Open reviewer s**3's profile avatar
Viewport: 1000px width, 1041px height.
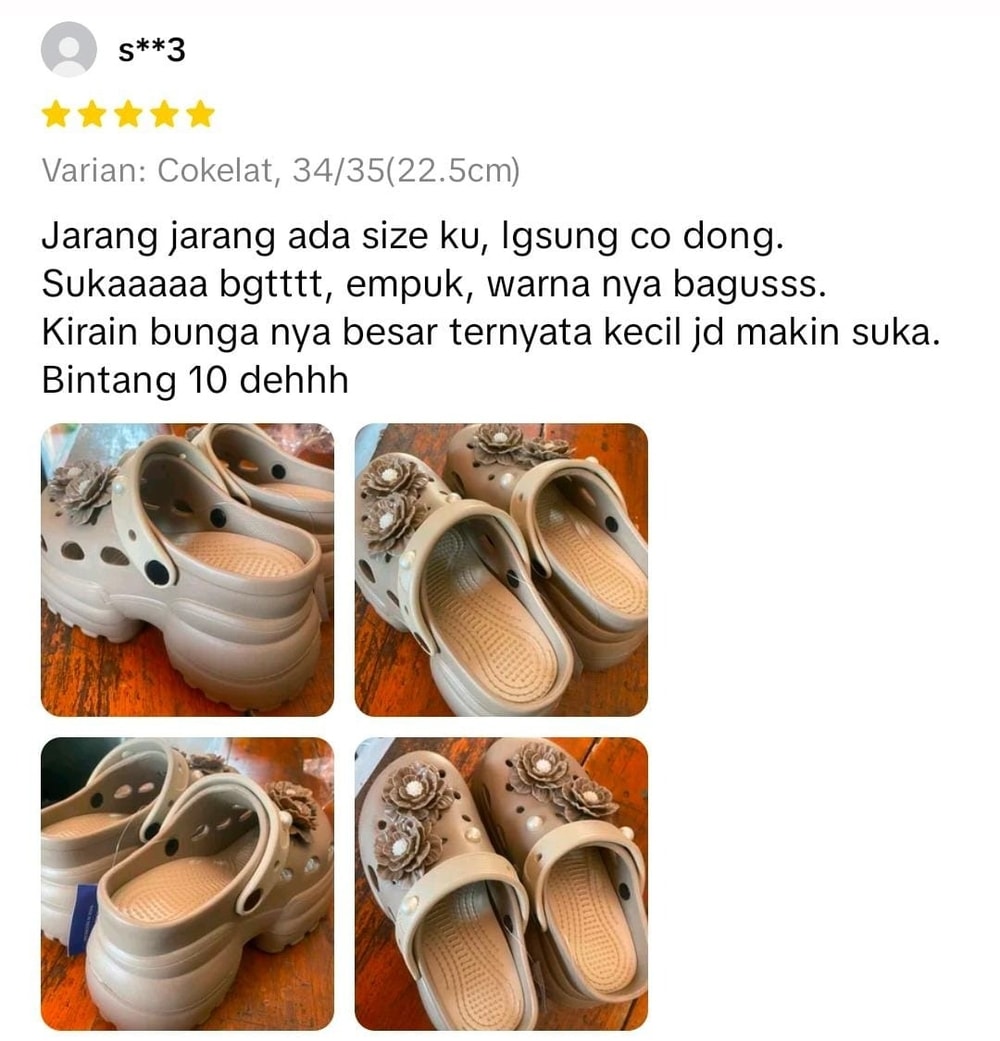pyautogui.click(x=68, y=49)
